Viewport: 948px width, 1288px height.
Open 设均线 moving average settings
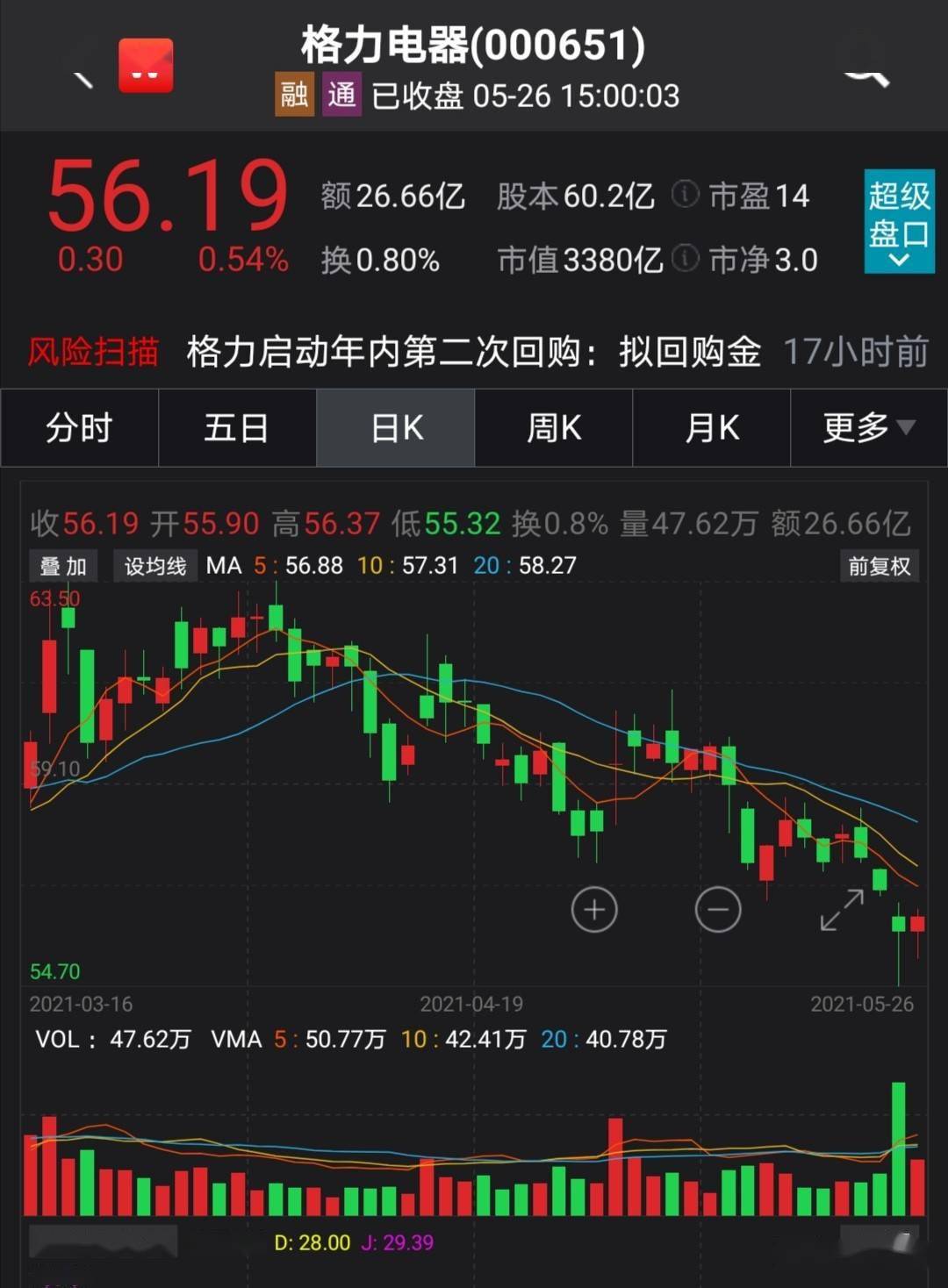[x=155, y=566]
